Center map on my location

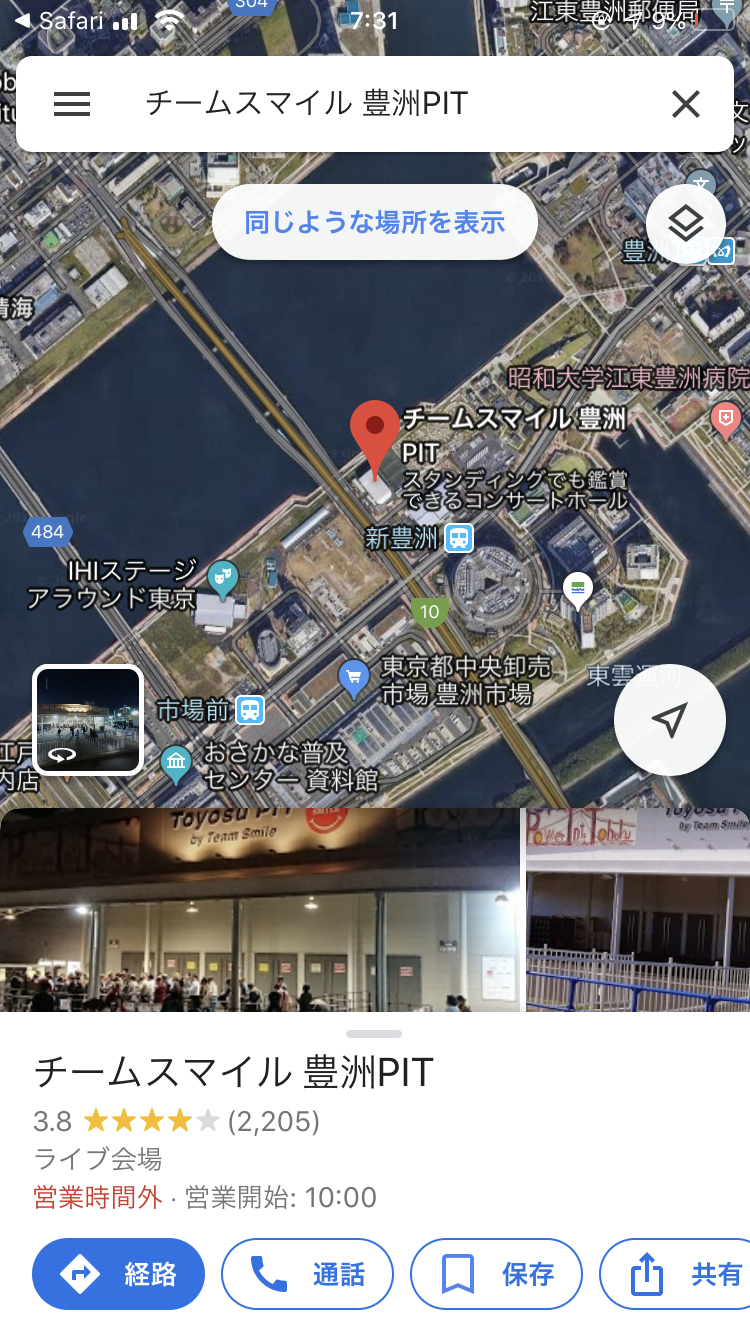click(x=669, y=720)
